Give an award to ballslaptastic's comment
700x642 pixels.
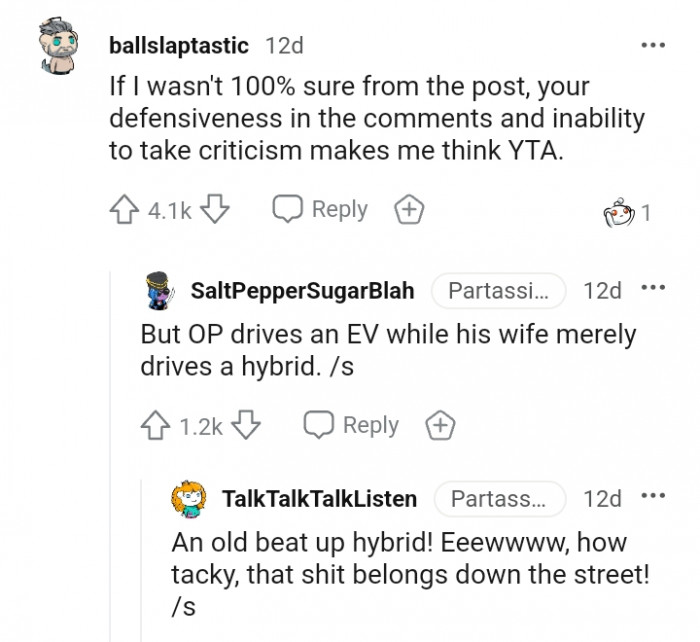click(411, 210)
